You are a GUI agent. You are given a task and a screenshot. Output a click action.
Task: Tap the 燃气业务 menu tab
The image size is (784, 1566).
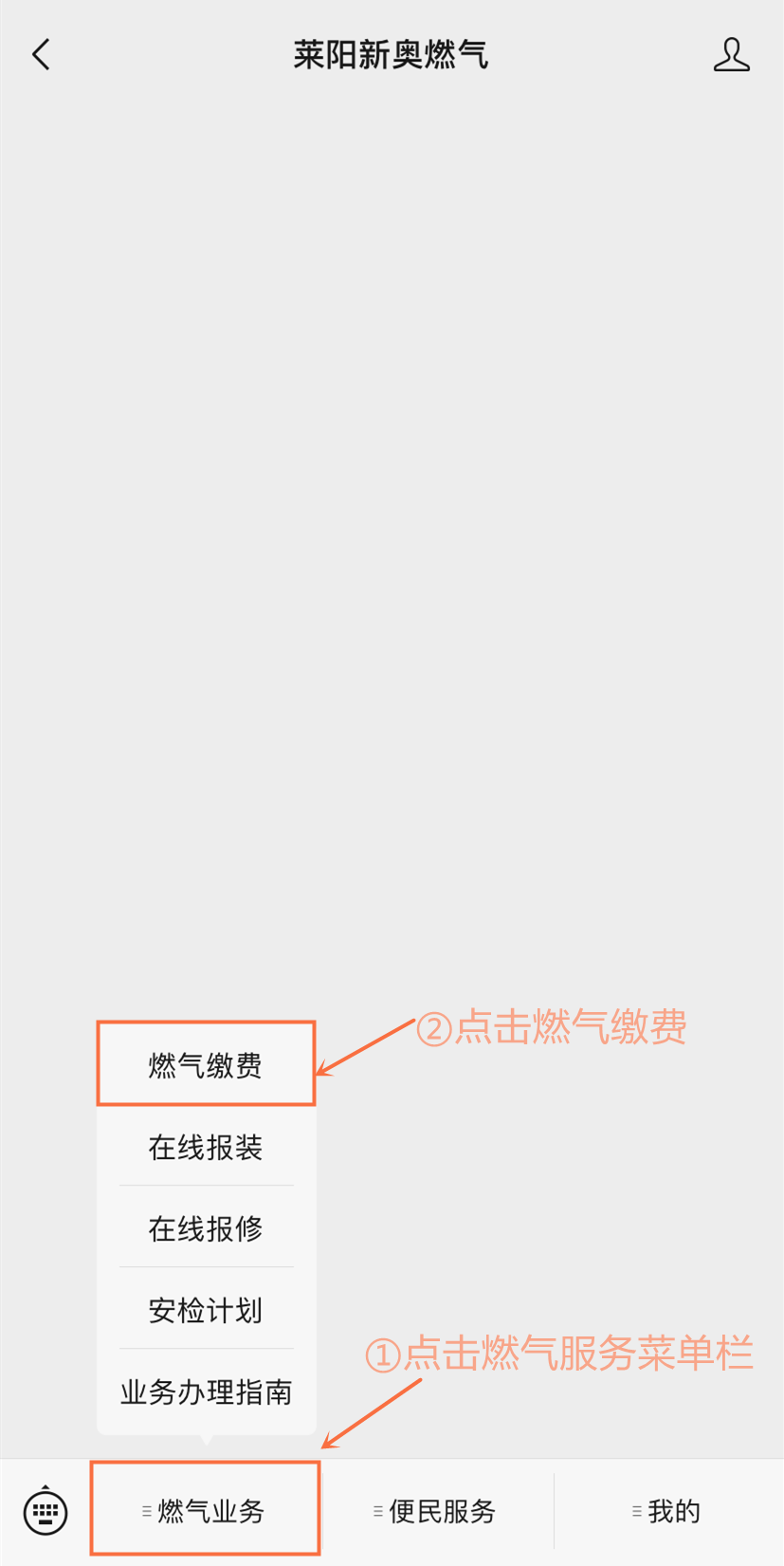pyautogui.click(x=206, y=1511)
